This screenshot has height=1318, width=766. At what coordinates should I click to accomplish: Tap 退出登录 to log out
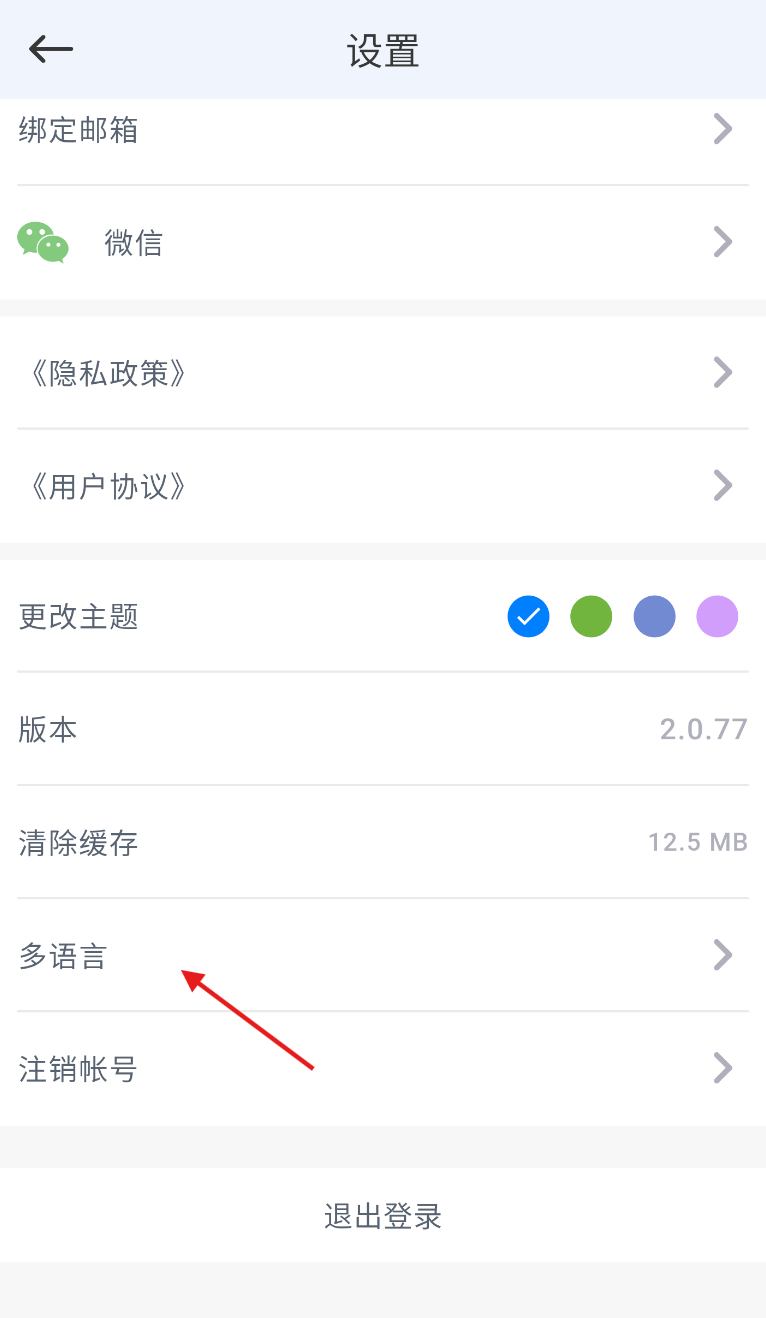[383, 1216]
